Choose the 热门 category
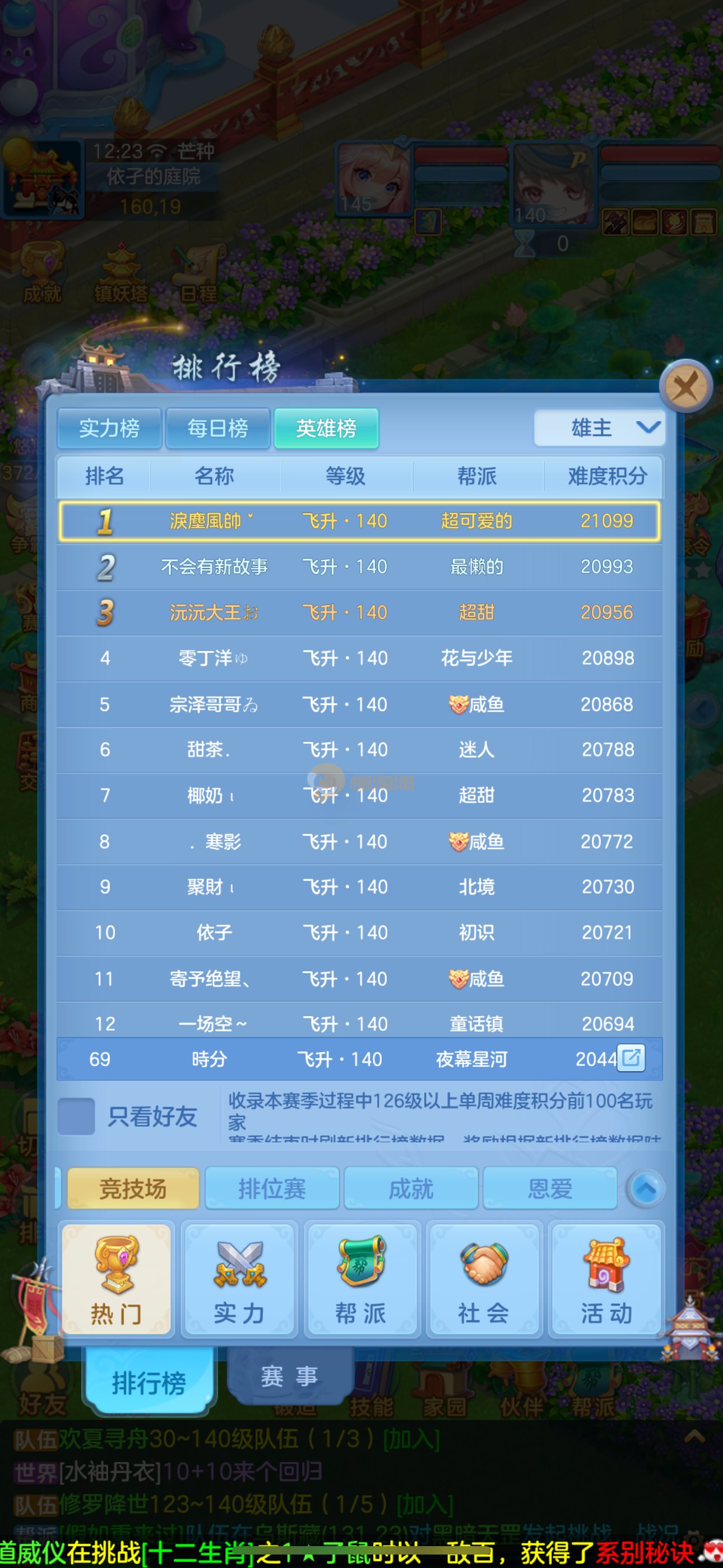Screen dimensions: 723x1568 (x=116, y=1280)
